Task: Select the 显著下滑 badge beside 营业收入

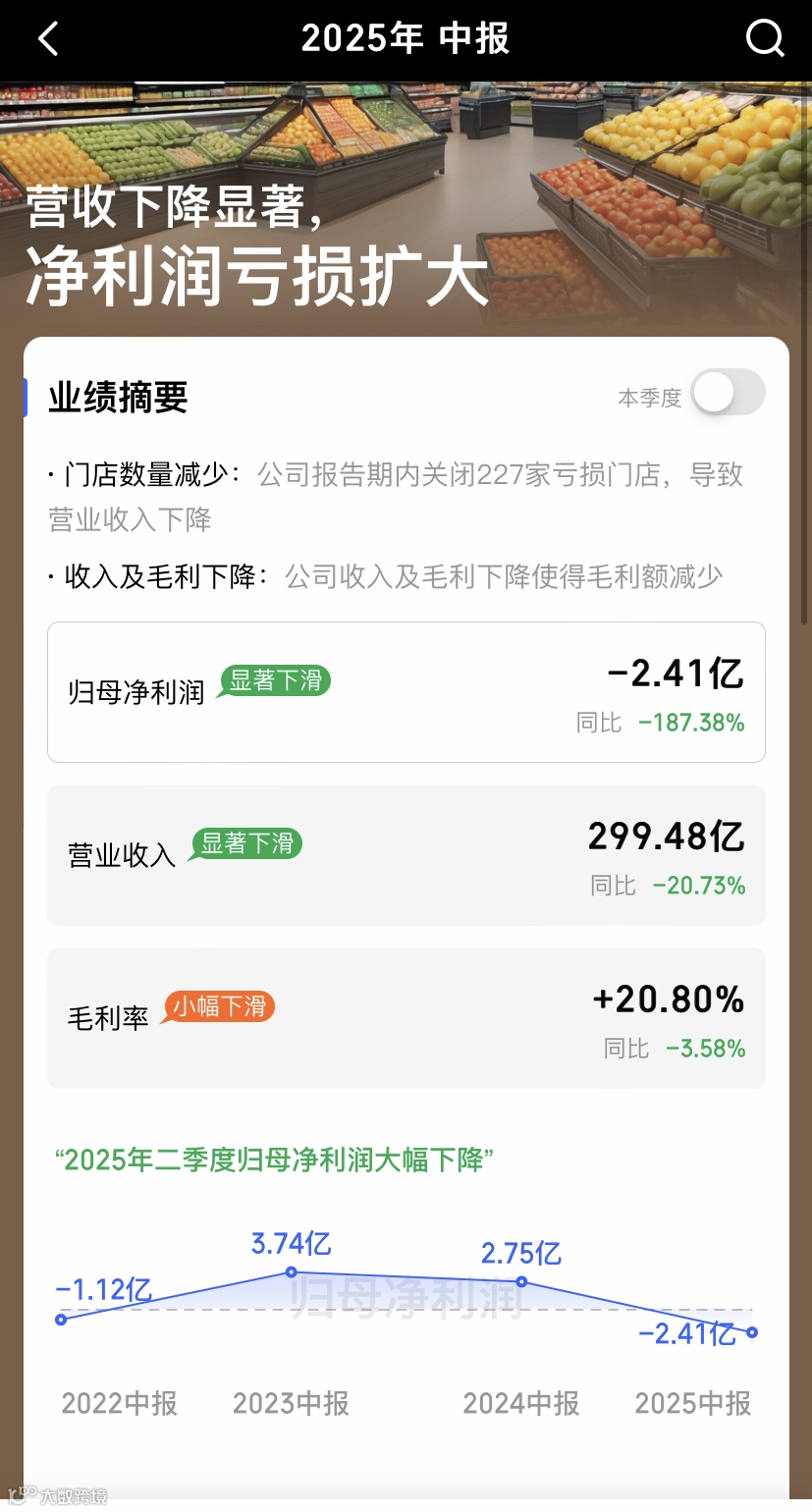Action: (245, 843)
